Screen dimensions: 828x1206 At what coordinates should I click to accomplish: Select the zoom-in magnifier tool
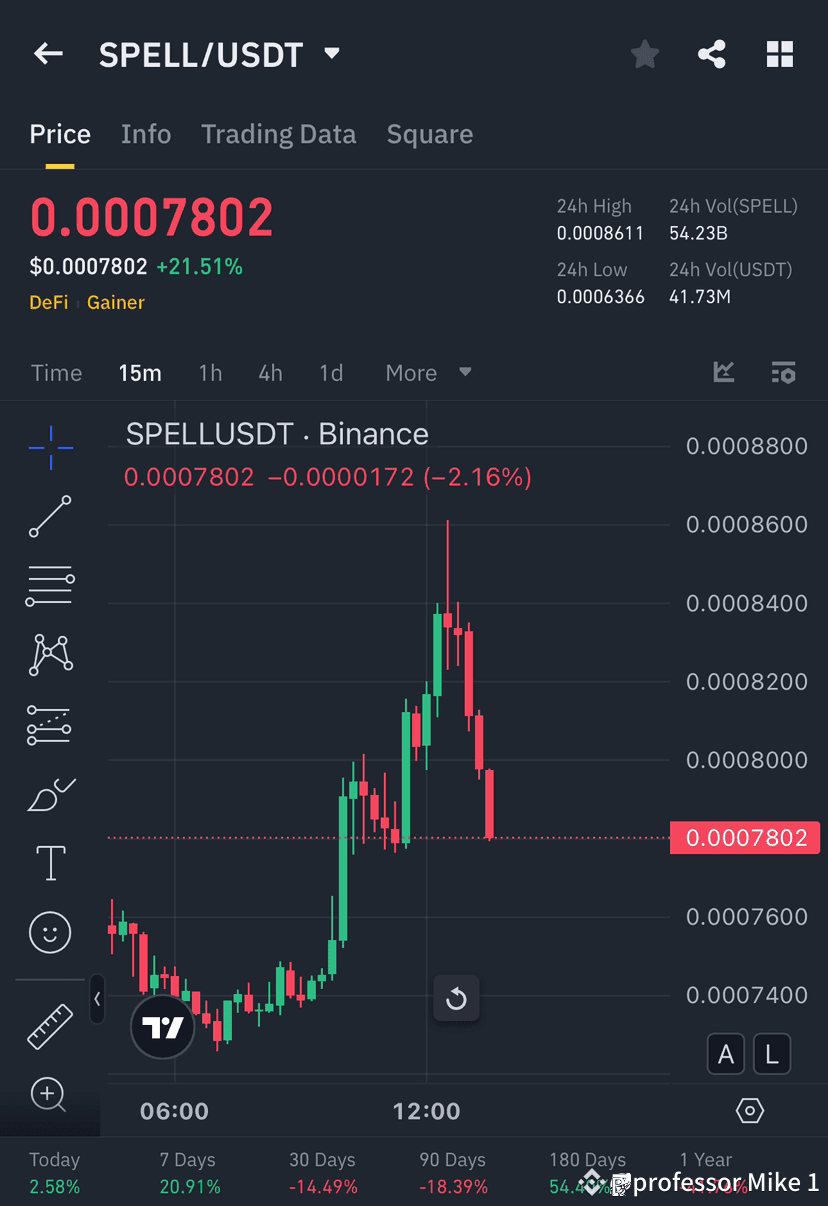tap(49, 1094)
